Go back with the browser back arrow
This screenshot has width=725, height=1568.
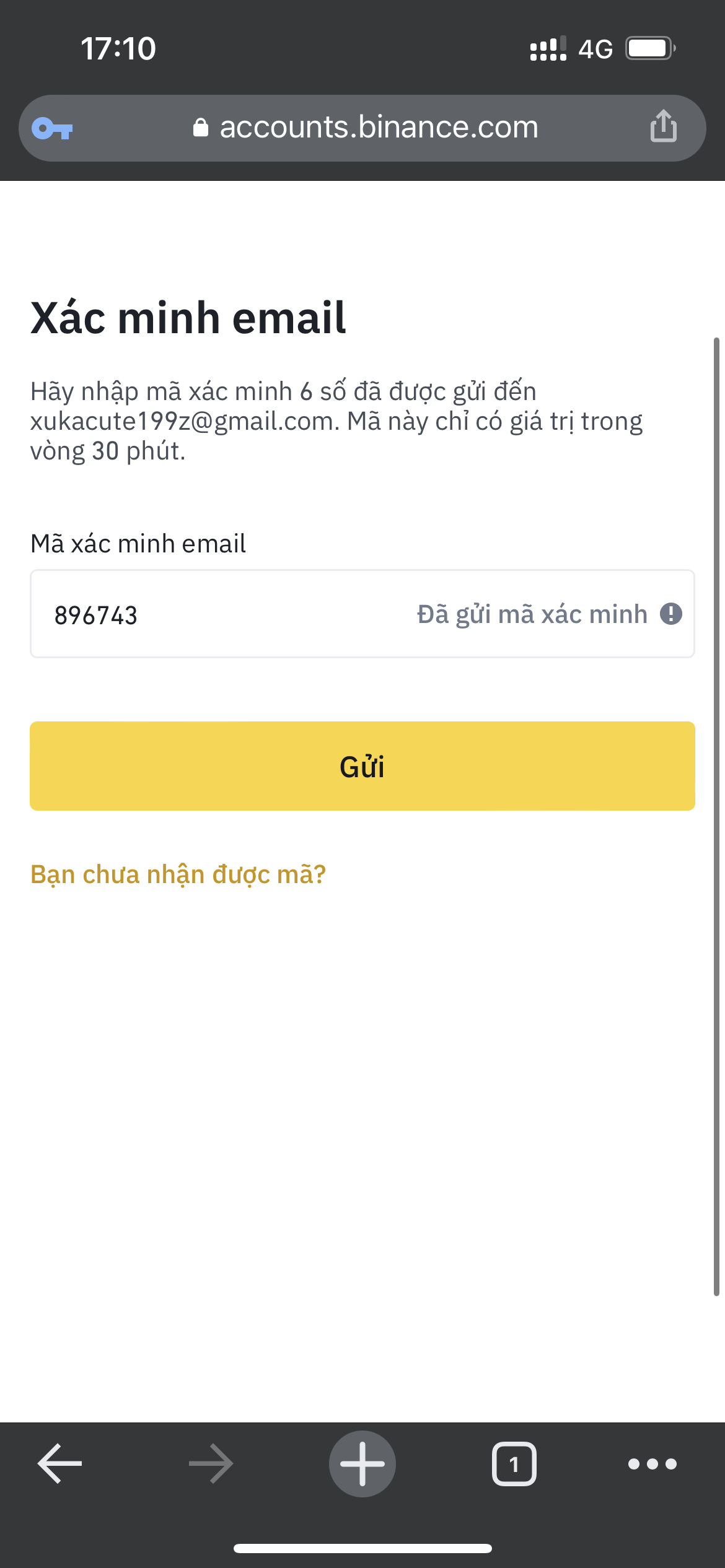point(60,1464)
